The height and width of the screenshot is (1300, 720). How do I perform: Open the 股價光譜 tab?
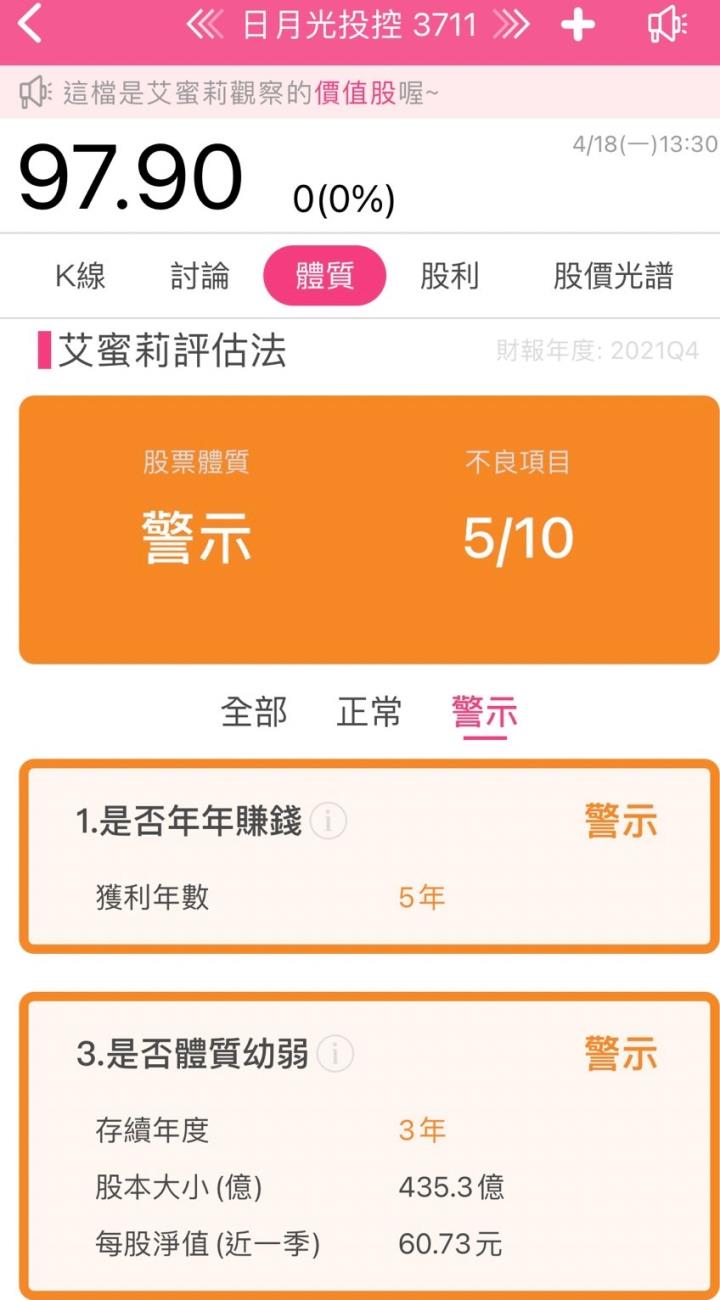click(x=613, y=276)
